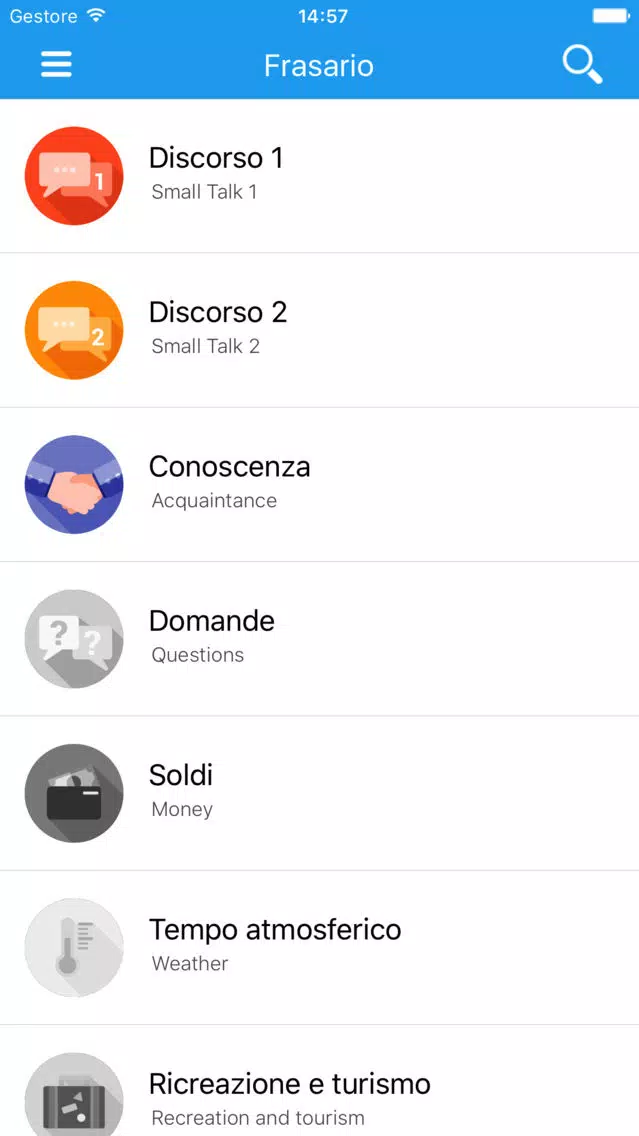639x1136 pixels.
Task: Select the Soldi money category
Action: pyautogui.click(x=320, y=793)
